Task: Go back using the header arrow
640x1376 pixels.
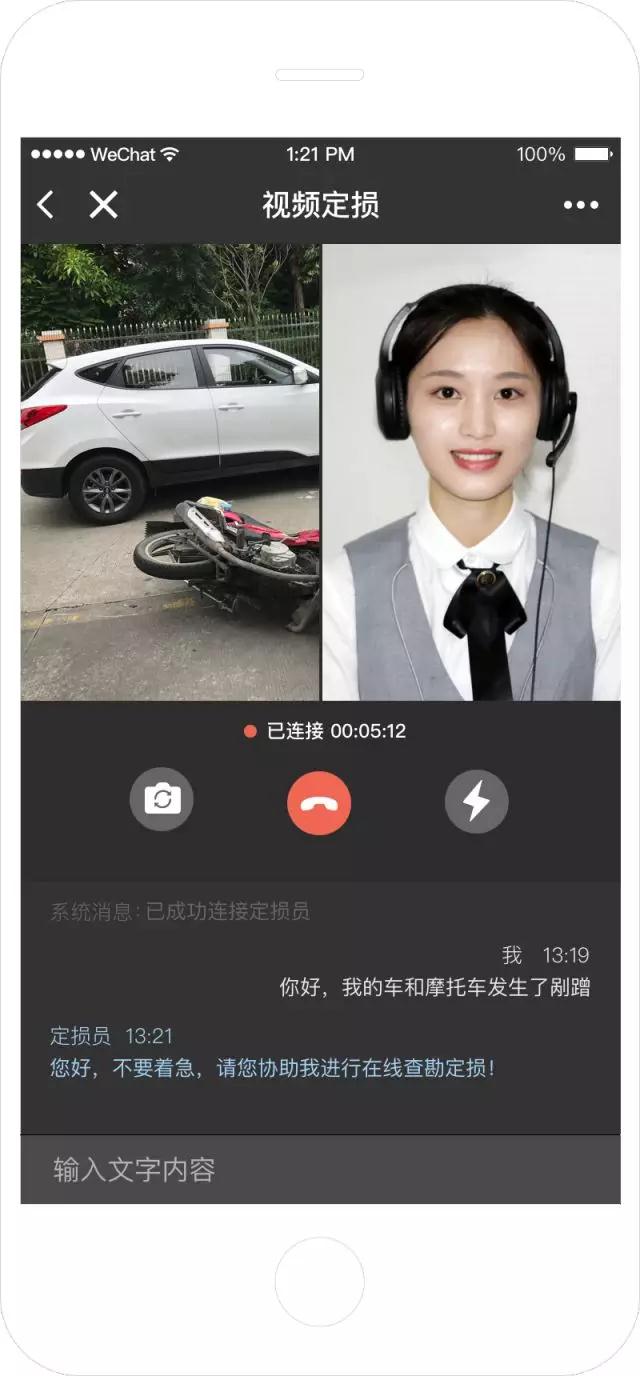Action: pos(46,205)
